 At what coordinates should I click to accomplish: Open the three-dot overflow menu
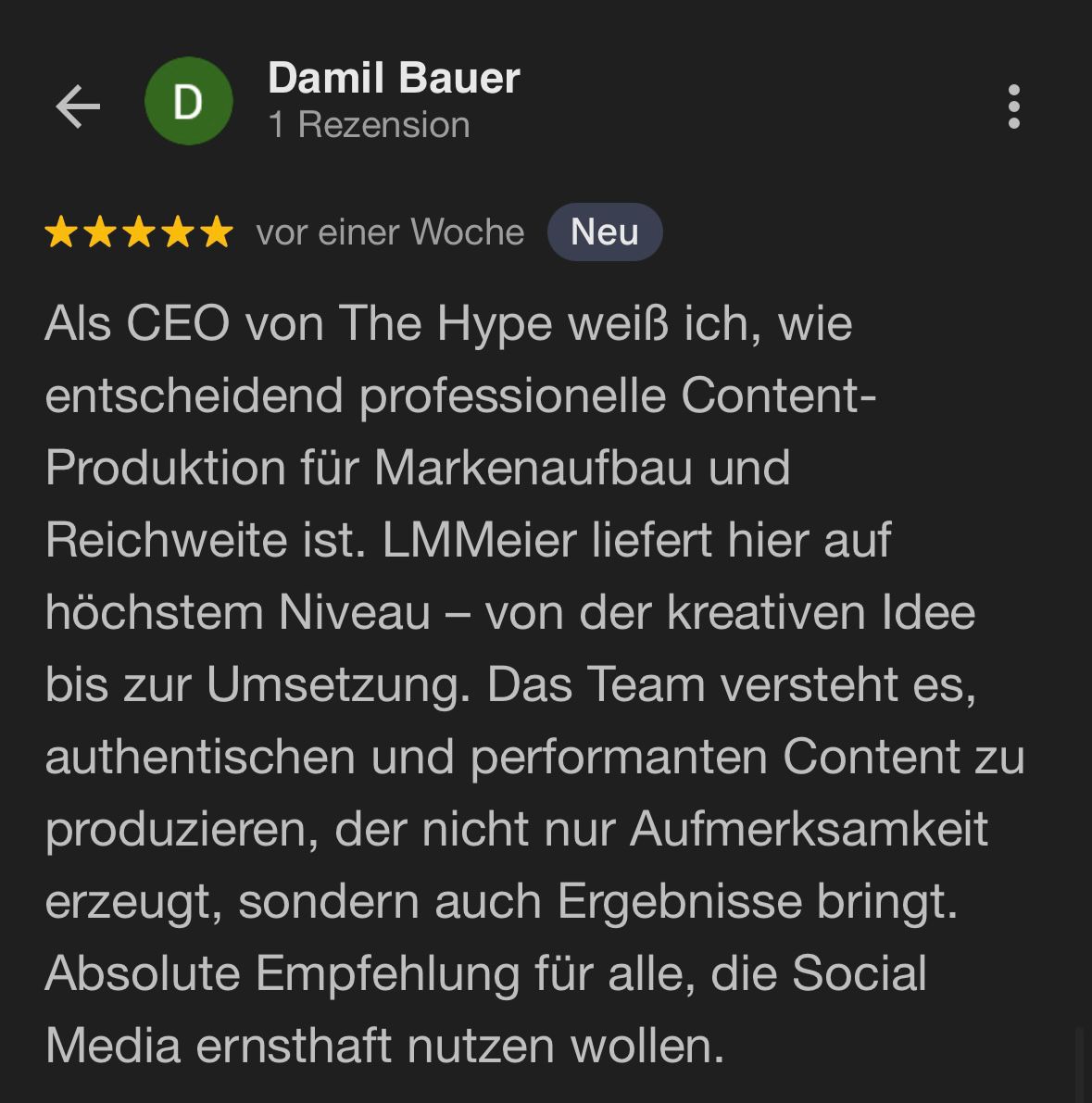1013,107
